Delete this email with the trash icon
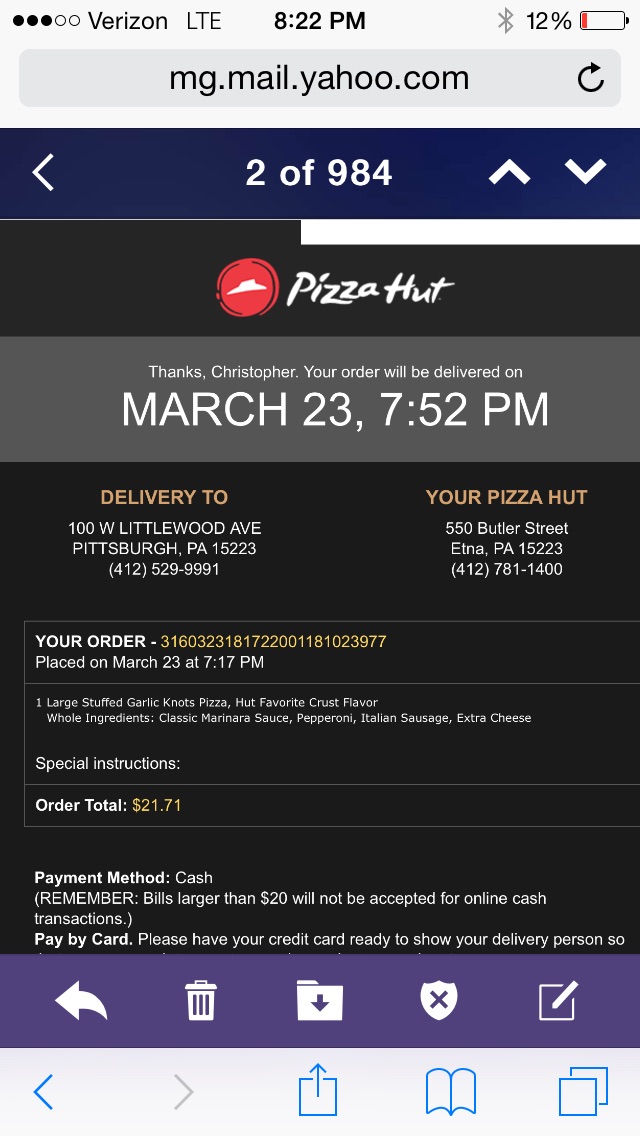Image resolution: width=640 pixels, height=1136 pixels. point(201,1001)
